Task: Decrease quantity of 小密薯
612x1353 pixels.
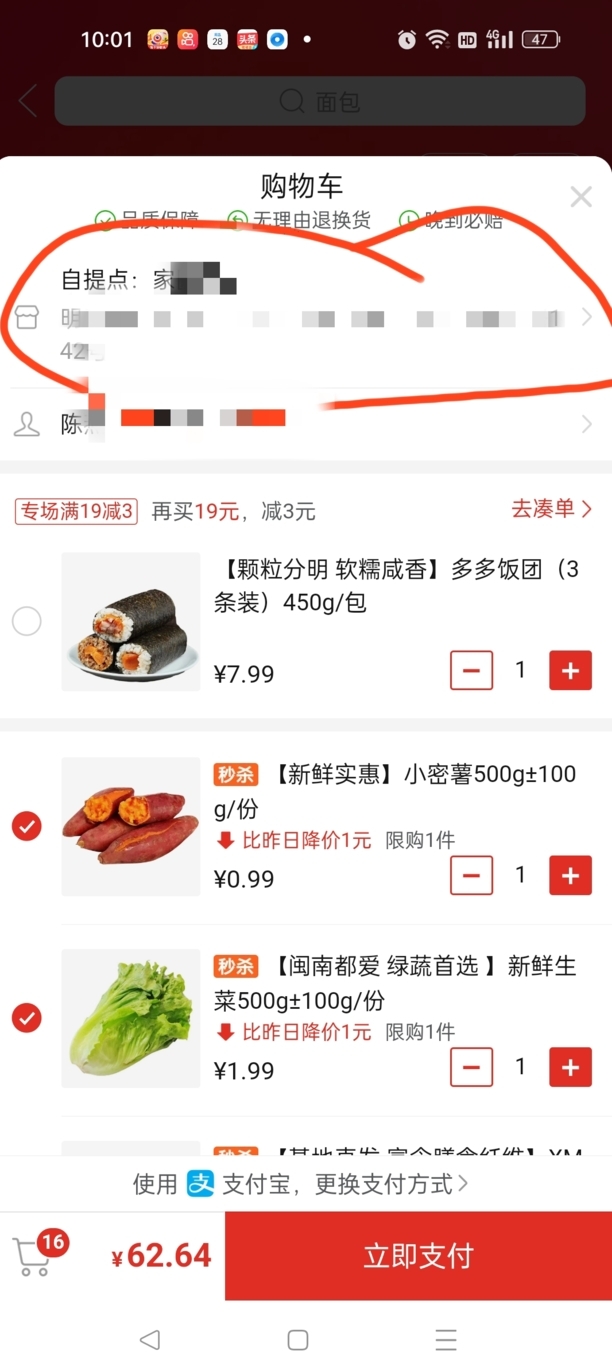Action: pos(472,876)
